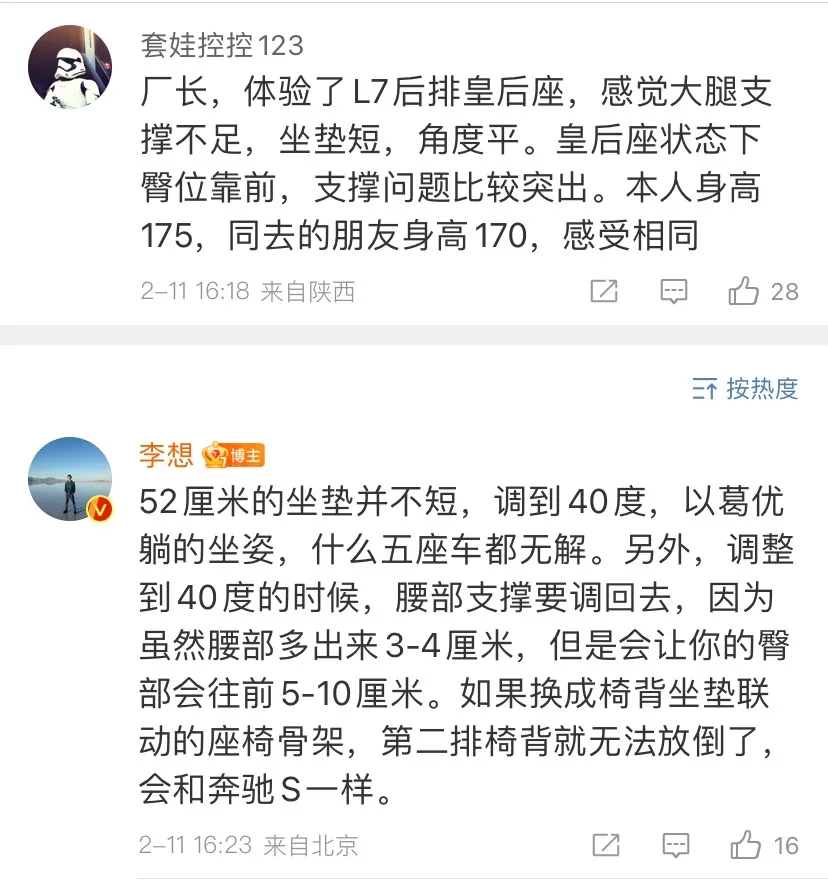
Task: Open 李想's profile avatar
Action: pyautogui.click(x=69, y=479)
